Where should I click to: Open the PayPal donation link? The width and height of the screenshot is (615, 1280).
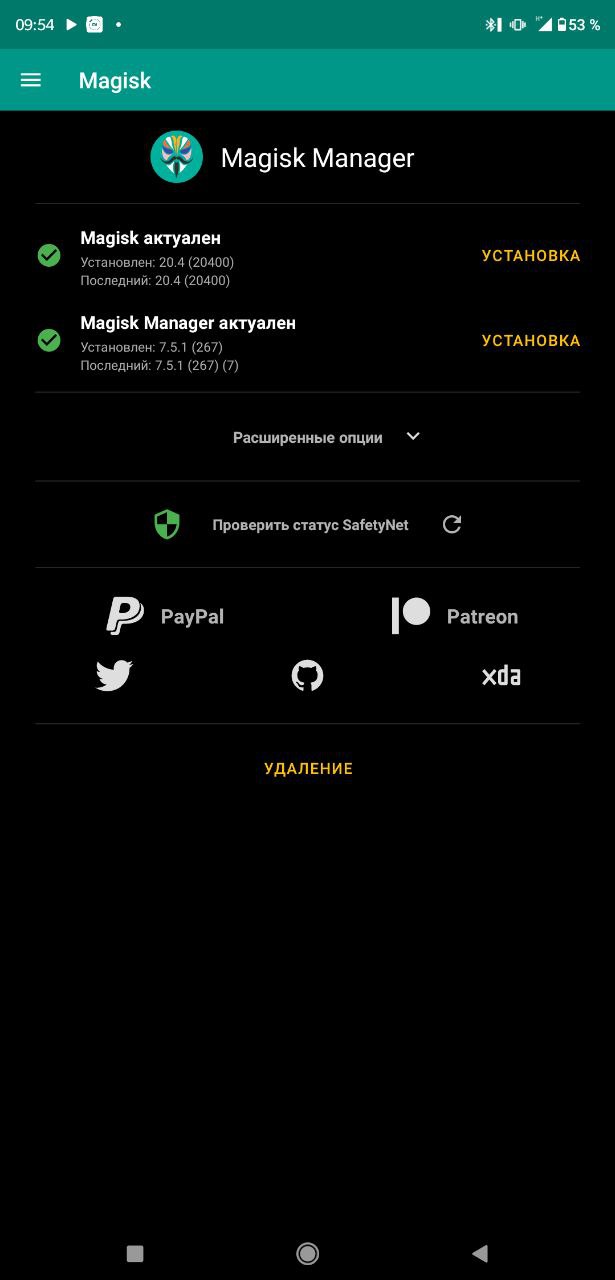tap(166, 616)
